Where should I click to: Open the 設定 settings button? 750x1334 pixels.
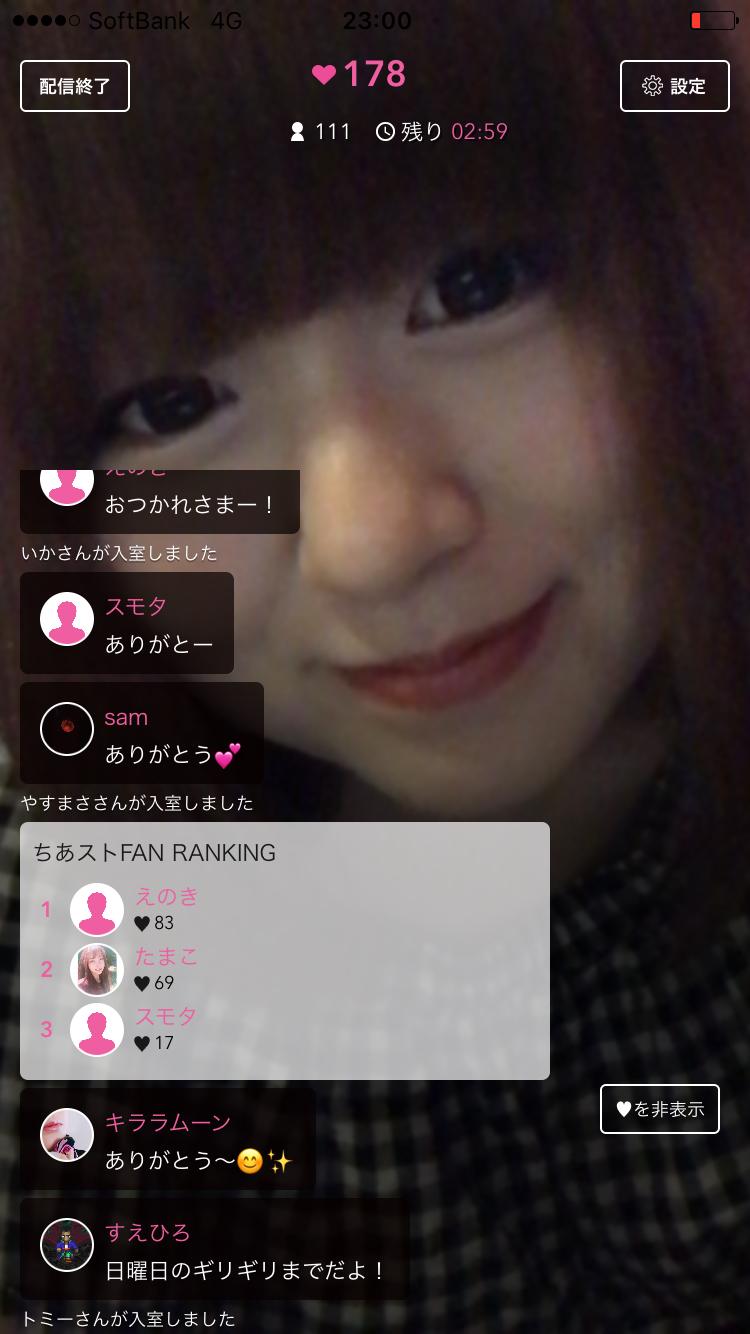pyautogui.click(x=674, y=86)
